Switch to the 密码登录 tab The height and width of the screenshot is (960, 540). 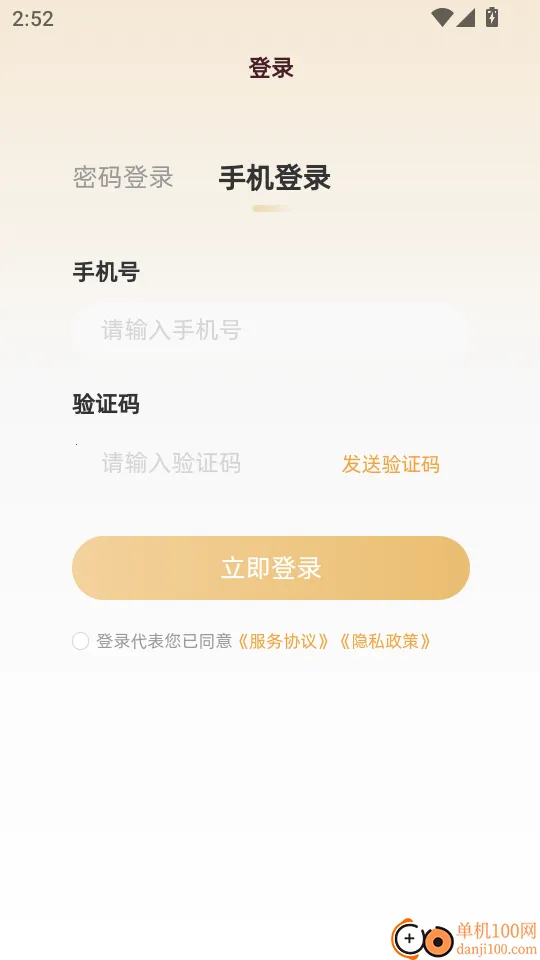[123, 178]
